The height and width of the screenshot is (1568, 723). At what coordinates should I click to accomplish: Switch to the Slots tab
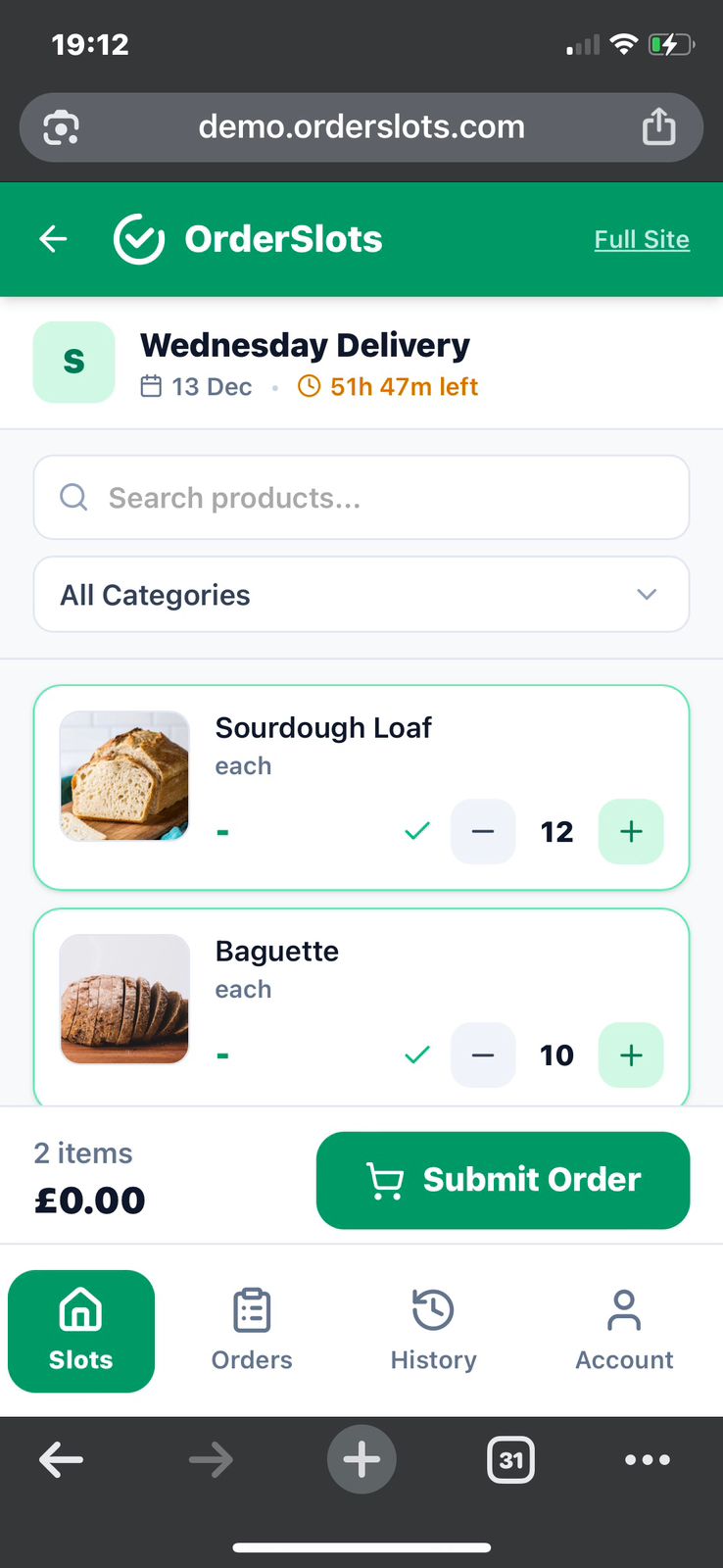(x=81, y=1331)
